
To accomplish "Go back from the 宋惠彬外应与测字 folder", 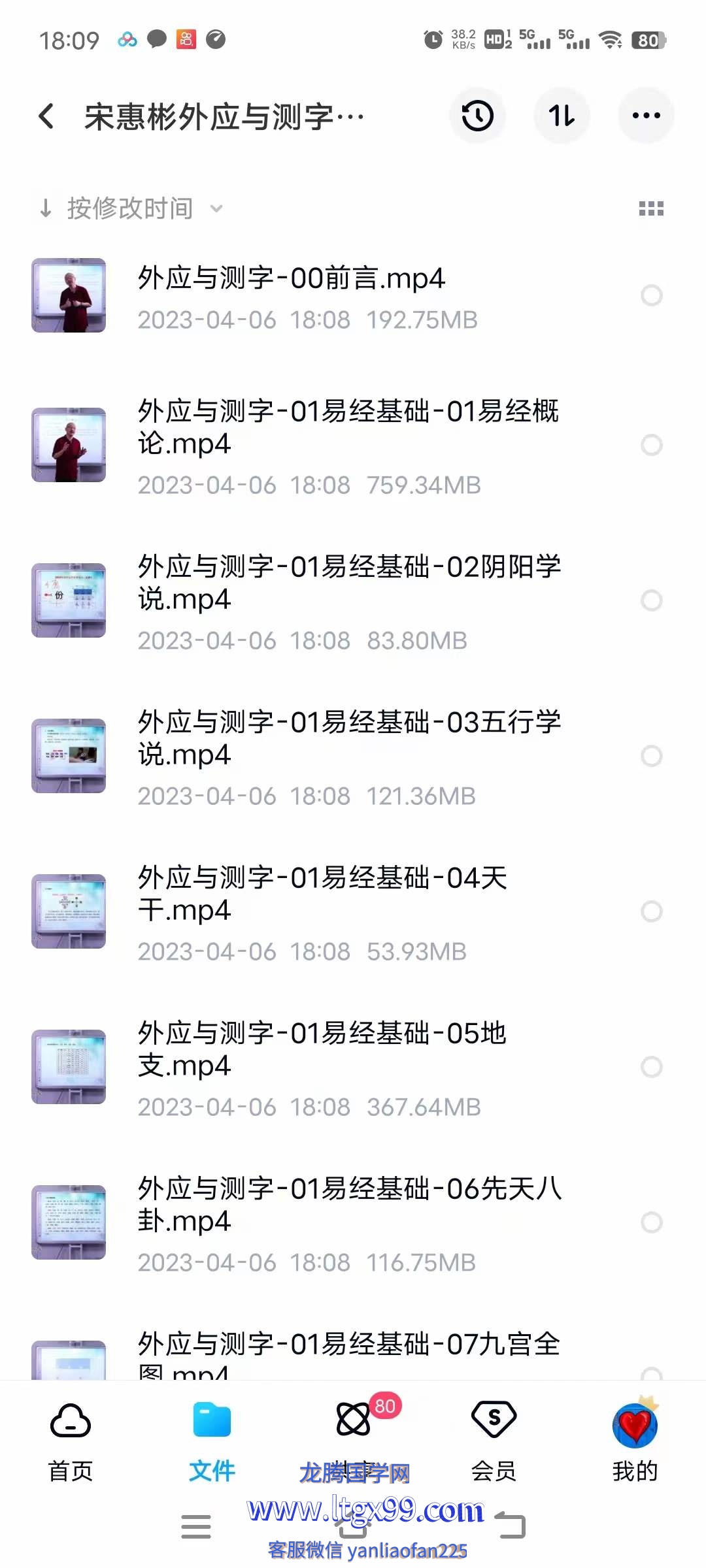I will [46, 117].
